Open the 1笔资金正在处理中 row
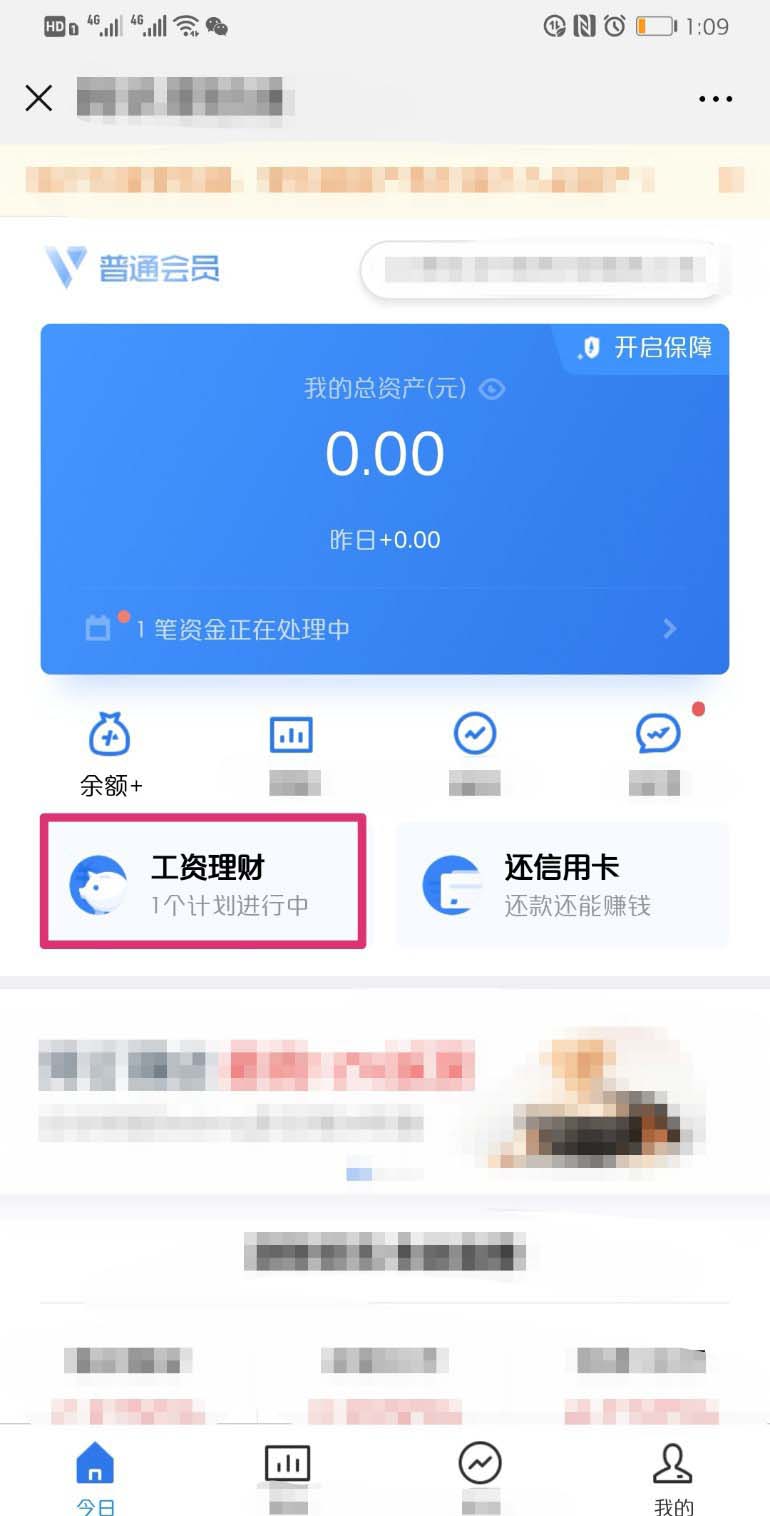 point(384,629)
